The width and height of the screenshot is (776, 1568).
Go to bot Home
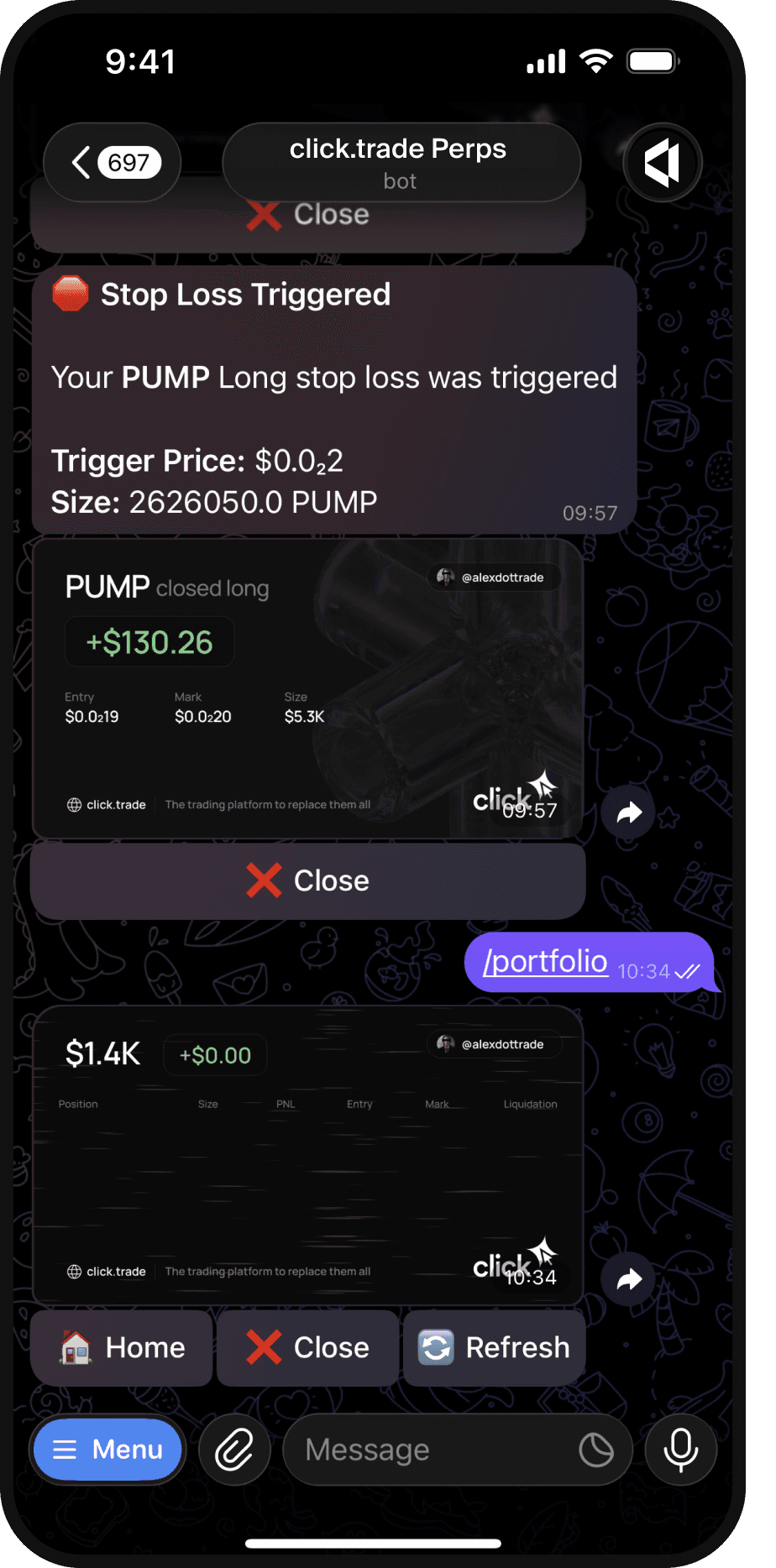(122, 1347)
